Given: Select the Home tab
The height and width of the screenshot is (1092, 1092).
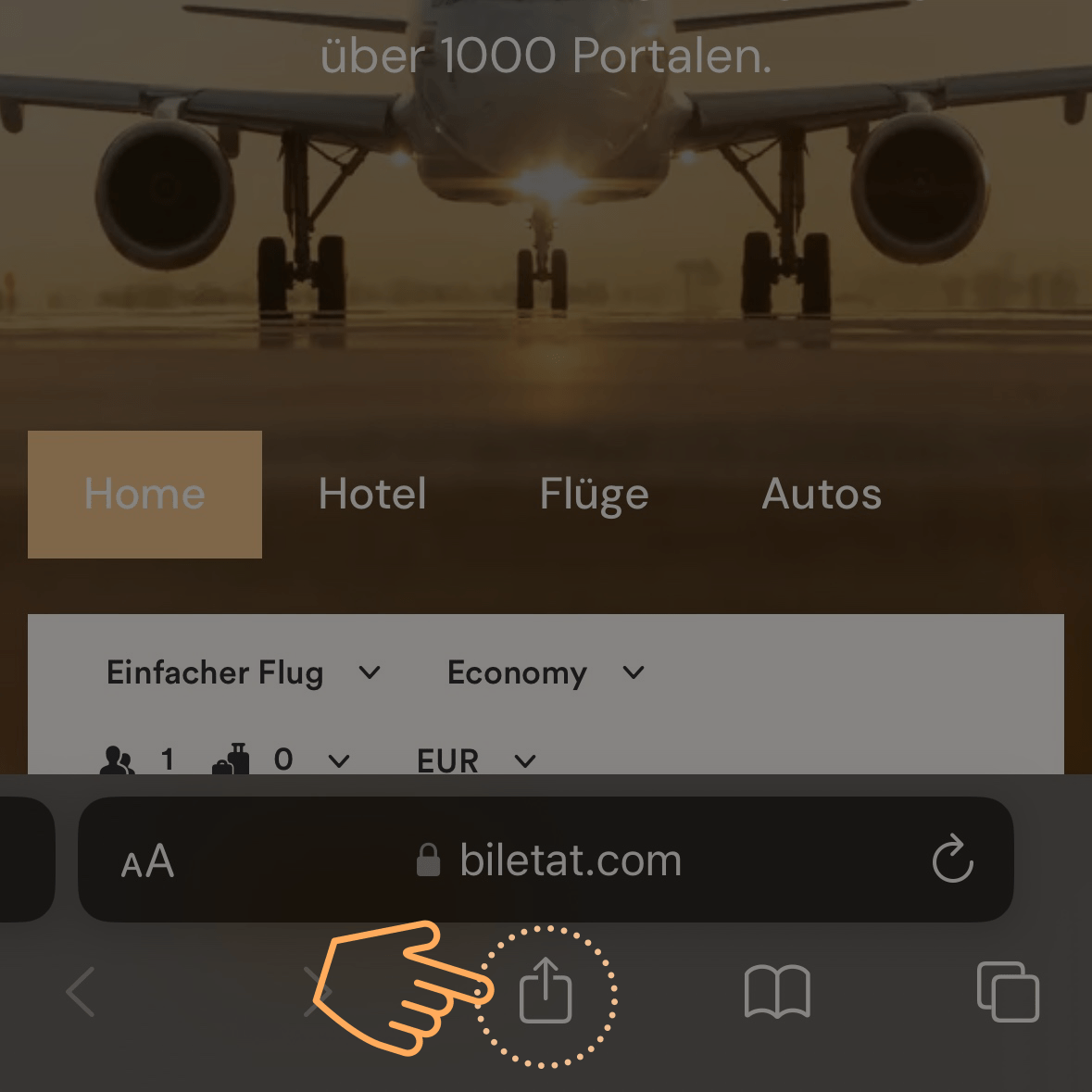Looking at the screenshot, I should [x=144, y=495].
